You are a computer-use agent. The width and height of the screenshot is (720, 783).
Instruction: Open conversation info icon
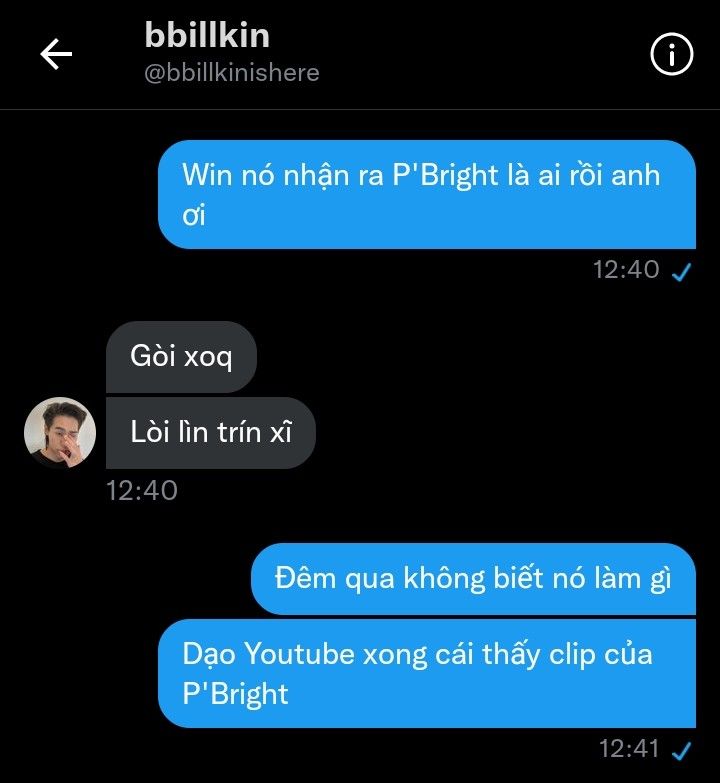click(672, 55)
